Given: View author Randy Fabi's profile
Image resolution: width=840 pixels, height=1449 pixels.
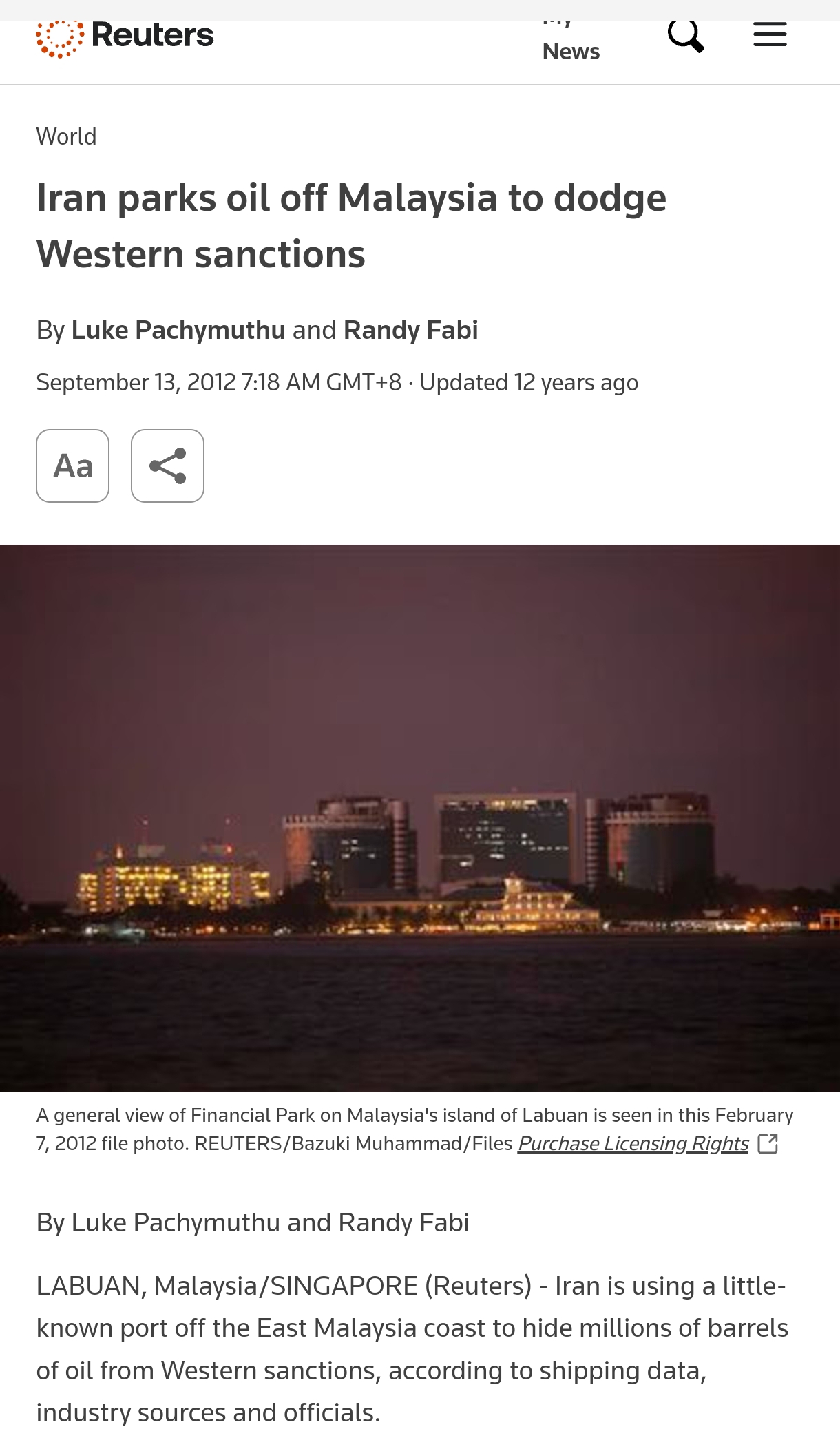Looking at the screenshot, I should pos(411,331).
